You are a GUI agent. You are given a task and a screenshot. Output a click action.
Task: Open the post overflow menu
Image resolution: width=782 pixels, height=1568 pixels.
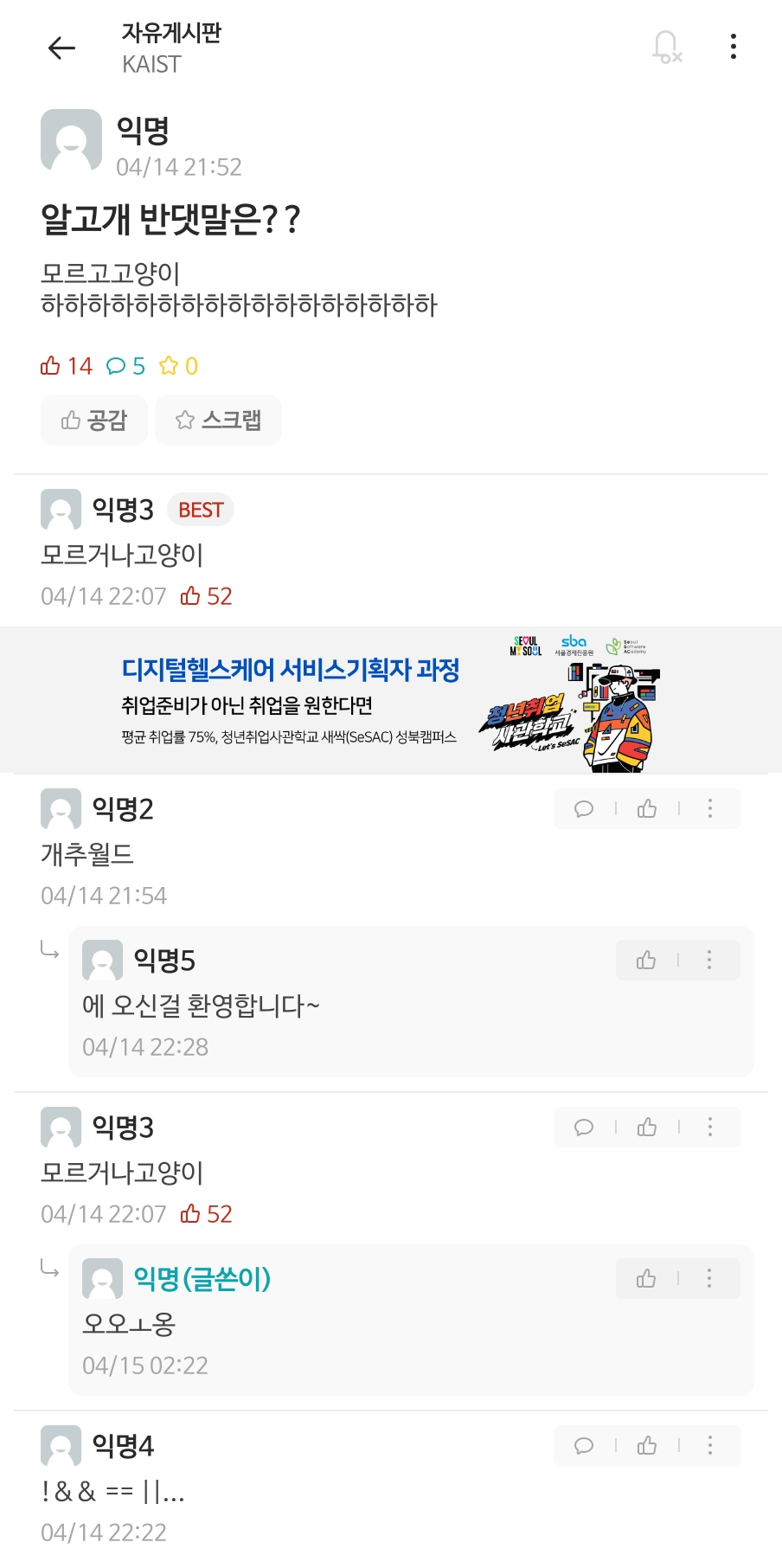pos(734,47)
